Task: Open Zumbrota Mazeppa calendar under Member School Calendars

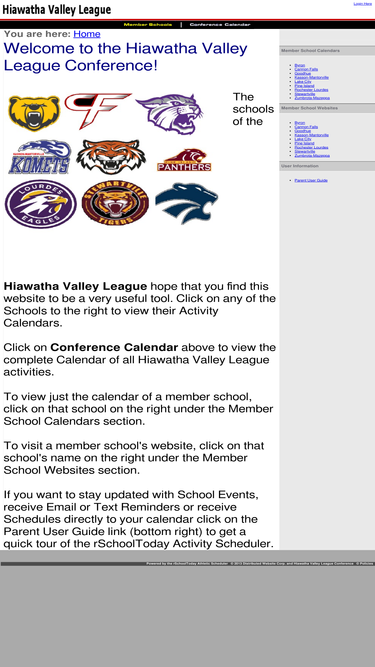Action: tap(312, 98)
